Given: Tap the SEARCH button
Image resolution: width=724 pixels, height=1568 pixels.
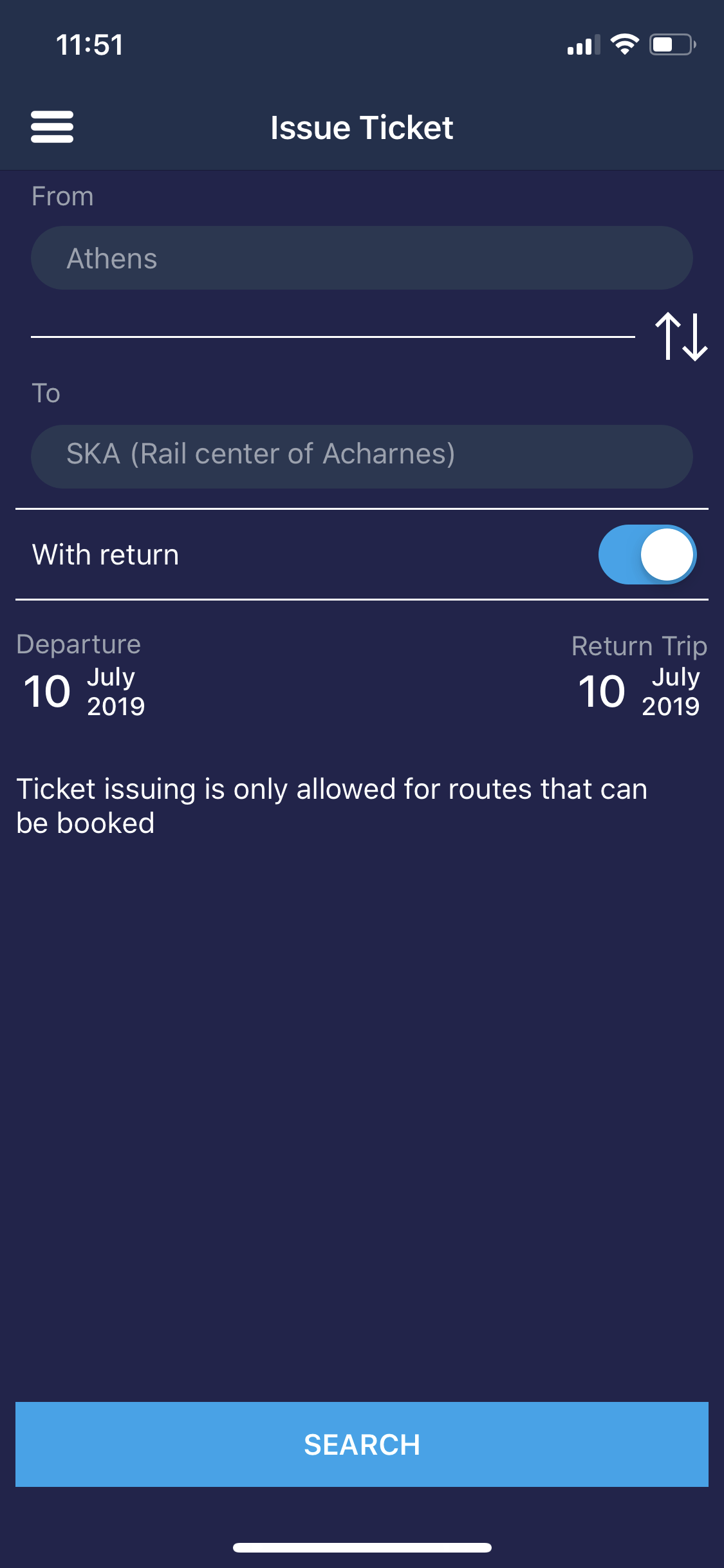Looking at the screenshot, I should pyautogui.click(x=362, y=1444).
